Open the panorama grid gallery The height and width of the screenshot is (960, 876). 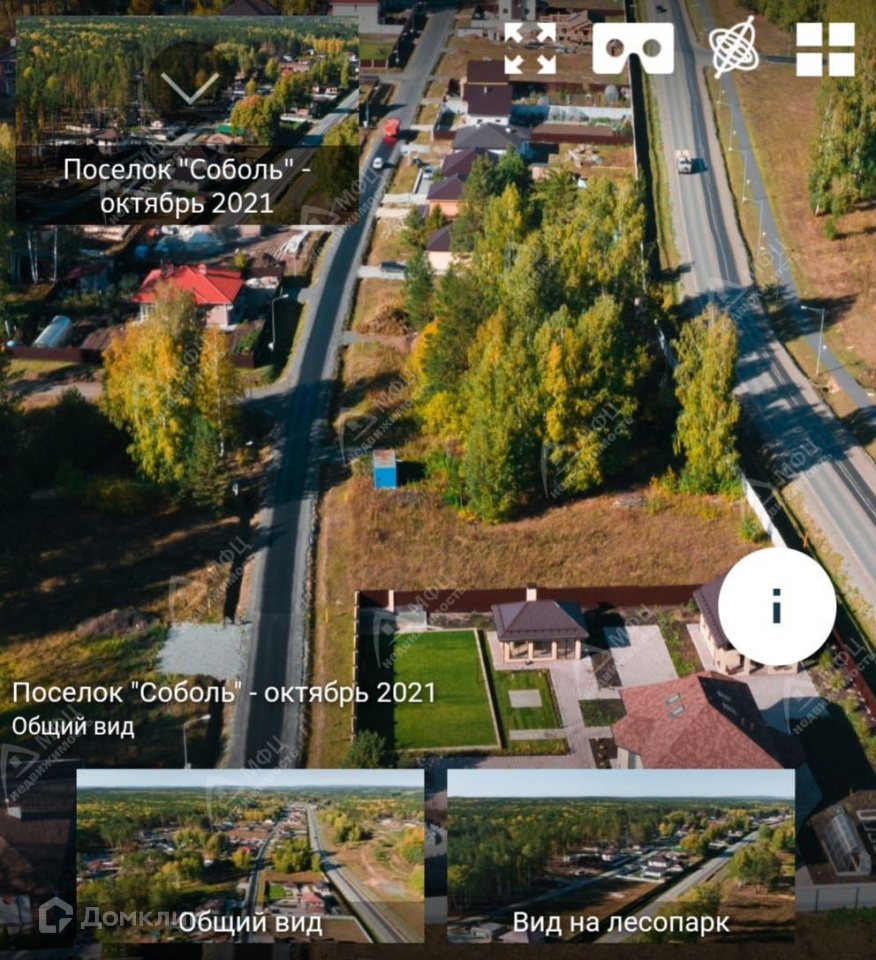coord(825,49)
